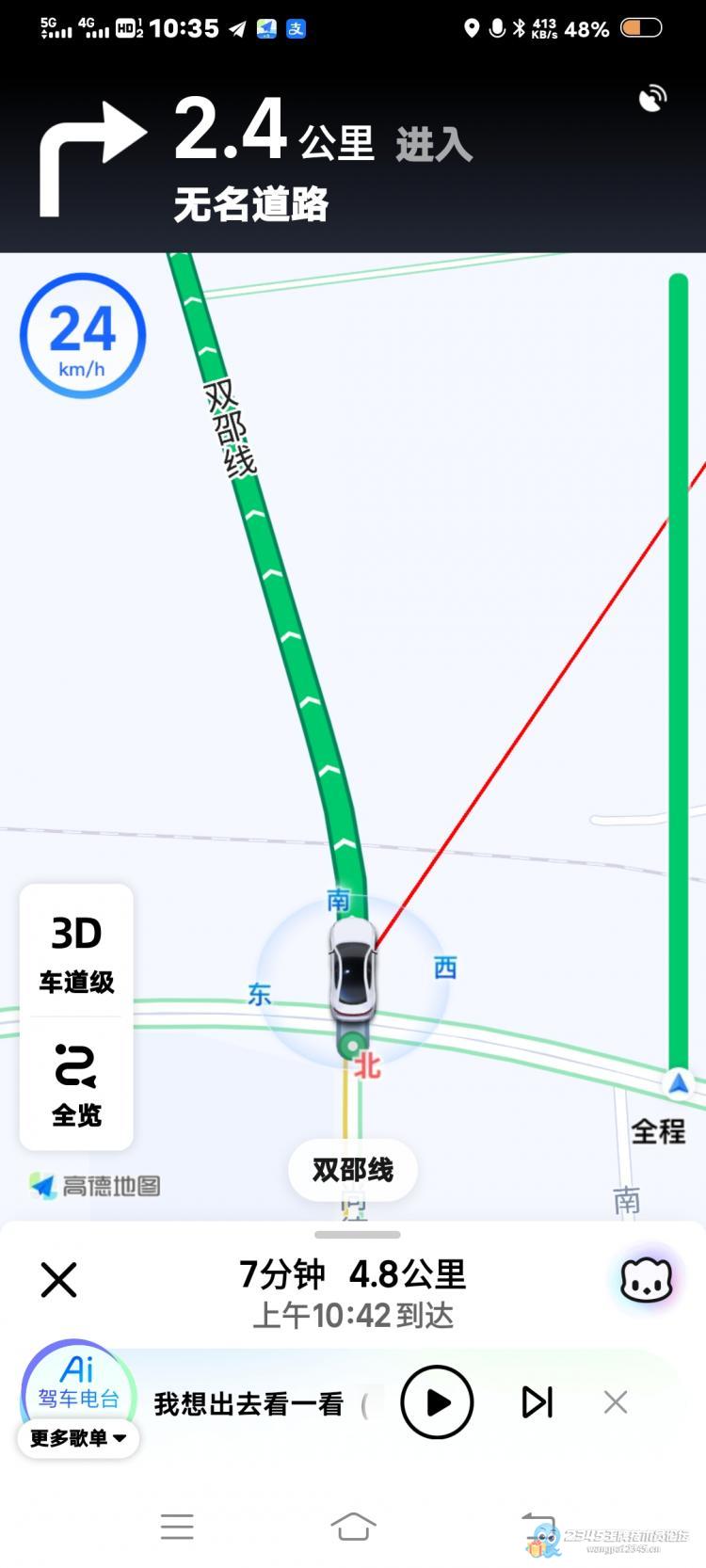Open the cat assistant icon
706x1568 pixels.
coord(647,1279)
